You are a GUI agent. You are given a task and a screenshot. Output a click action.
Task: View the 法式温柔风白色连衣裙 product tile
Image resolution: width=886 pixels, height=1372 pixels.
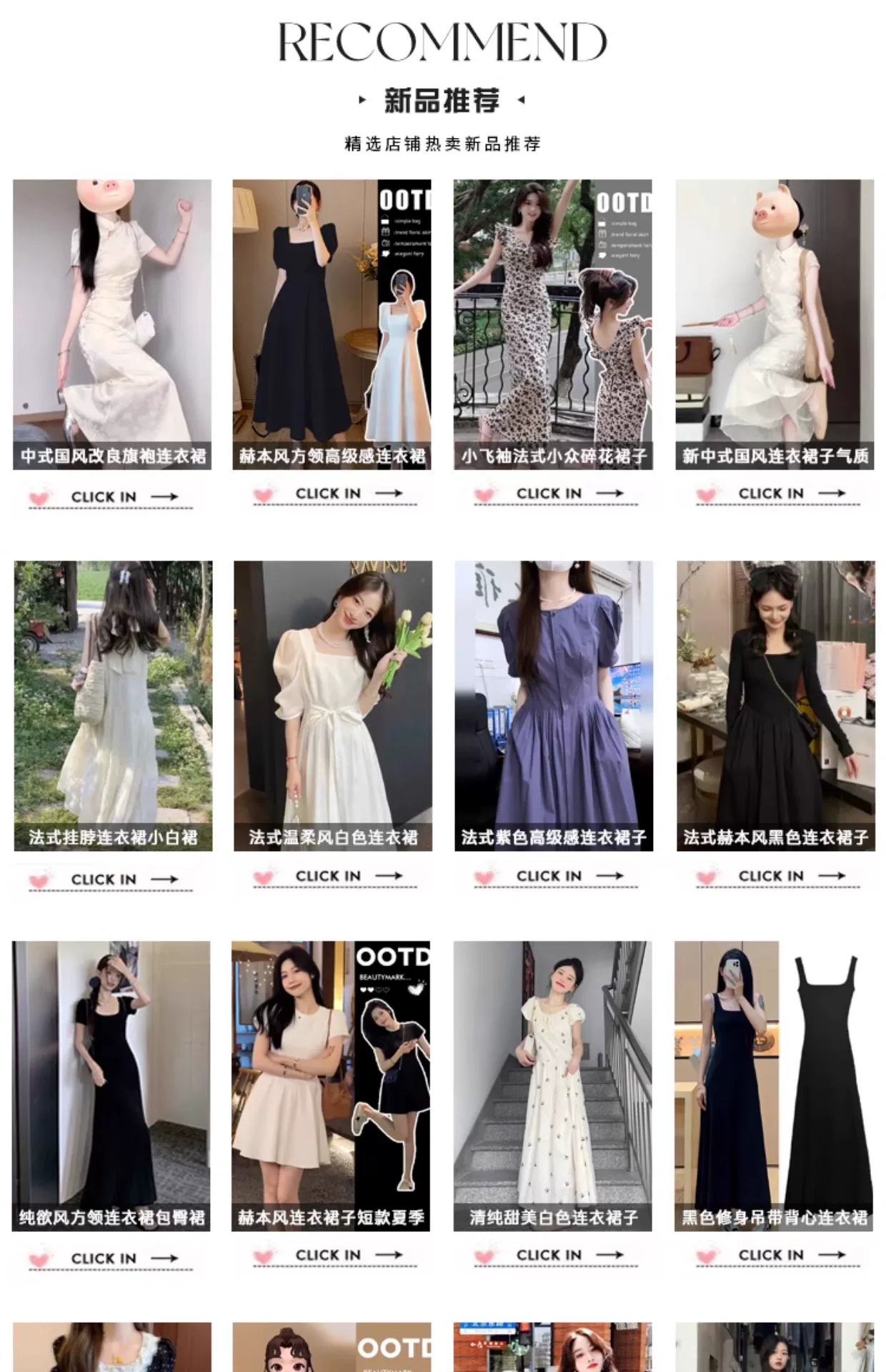(333, 705)
